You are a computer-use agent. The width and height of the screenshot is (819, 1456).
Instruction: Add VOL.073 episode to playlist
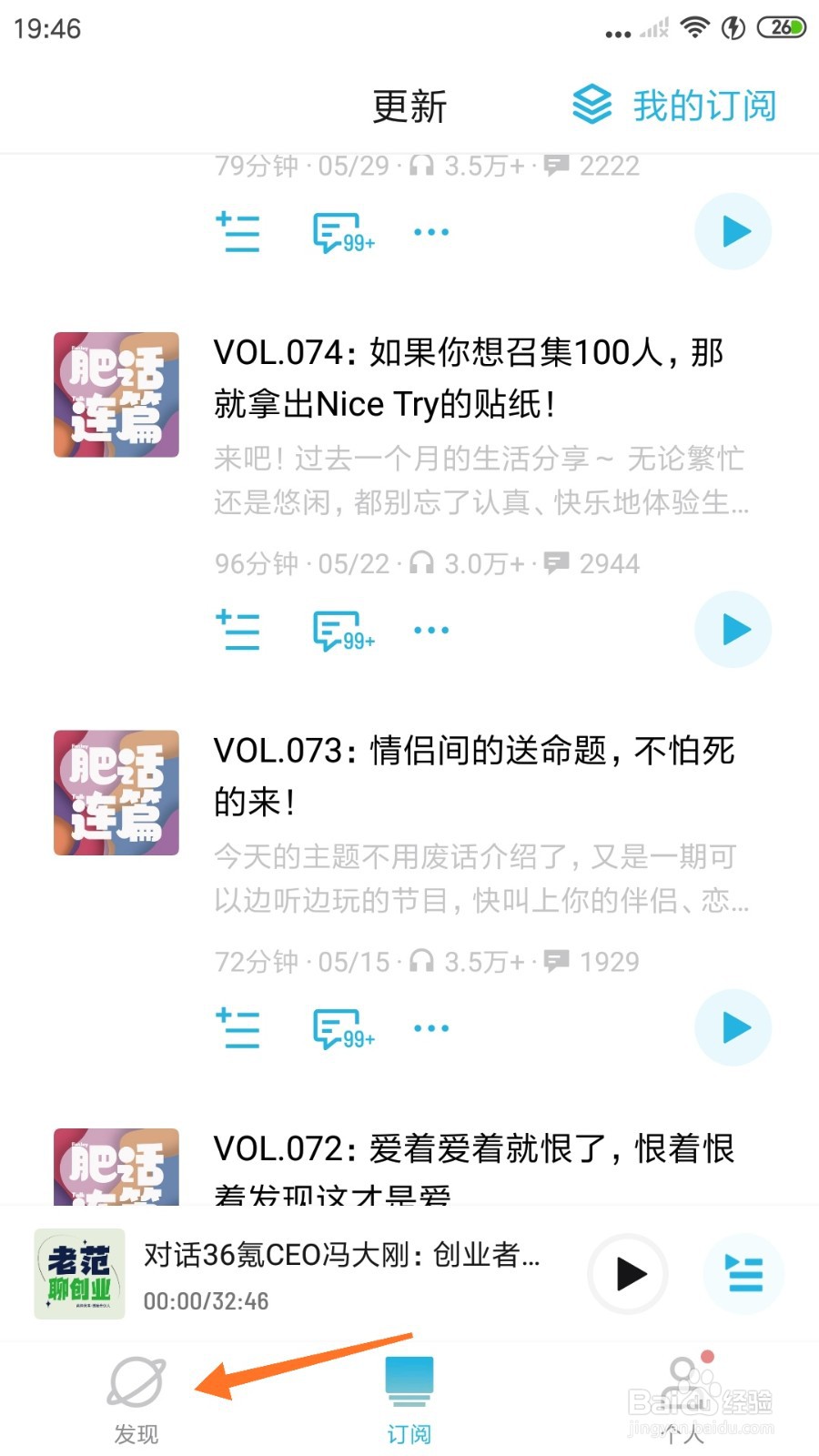coord(238,1028)
